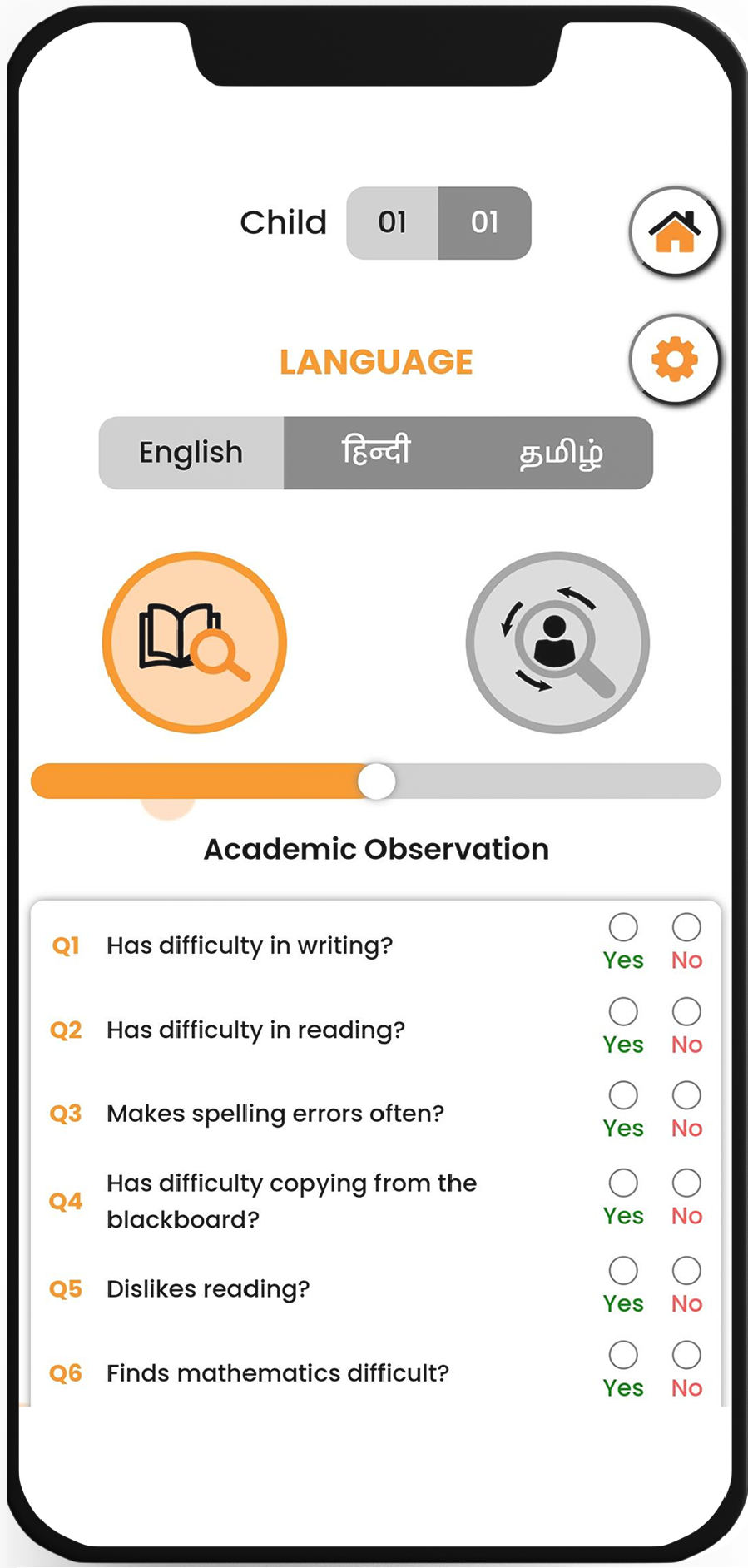Select the person search circle

557,643
